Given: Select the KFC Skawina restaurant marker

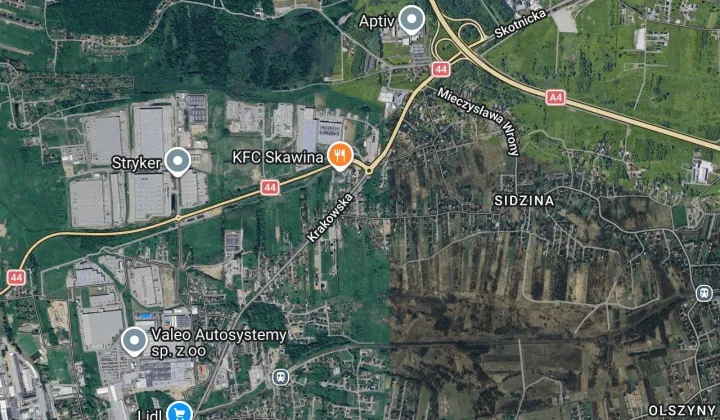Looking at the screenshot, I should click(340, 156).
